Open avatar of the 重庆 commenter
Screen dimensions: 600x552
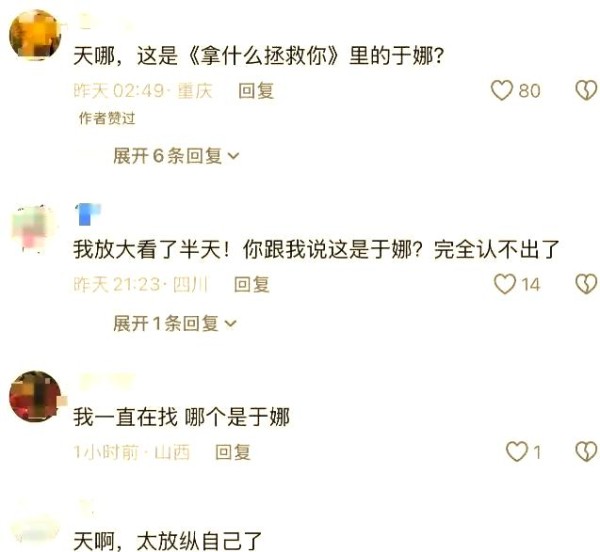pyautogui.click(x=34, y=35)
